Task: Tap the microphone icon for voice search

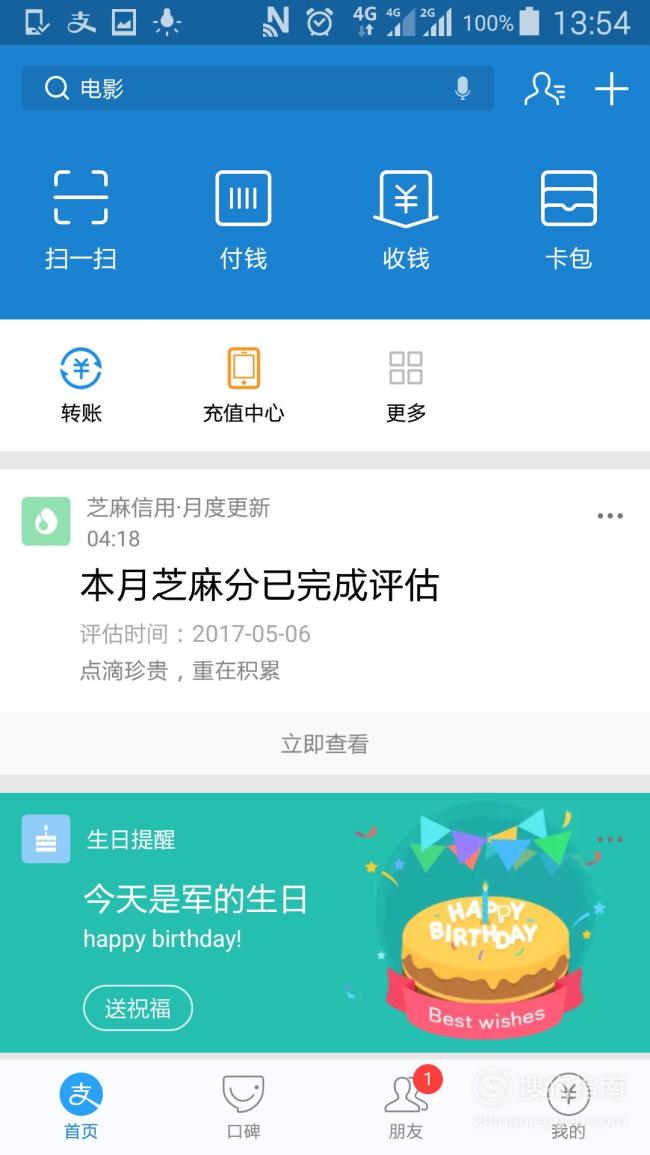Action: click(x=462, y=88)
